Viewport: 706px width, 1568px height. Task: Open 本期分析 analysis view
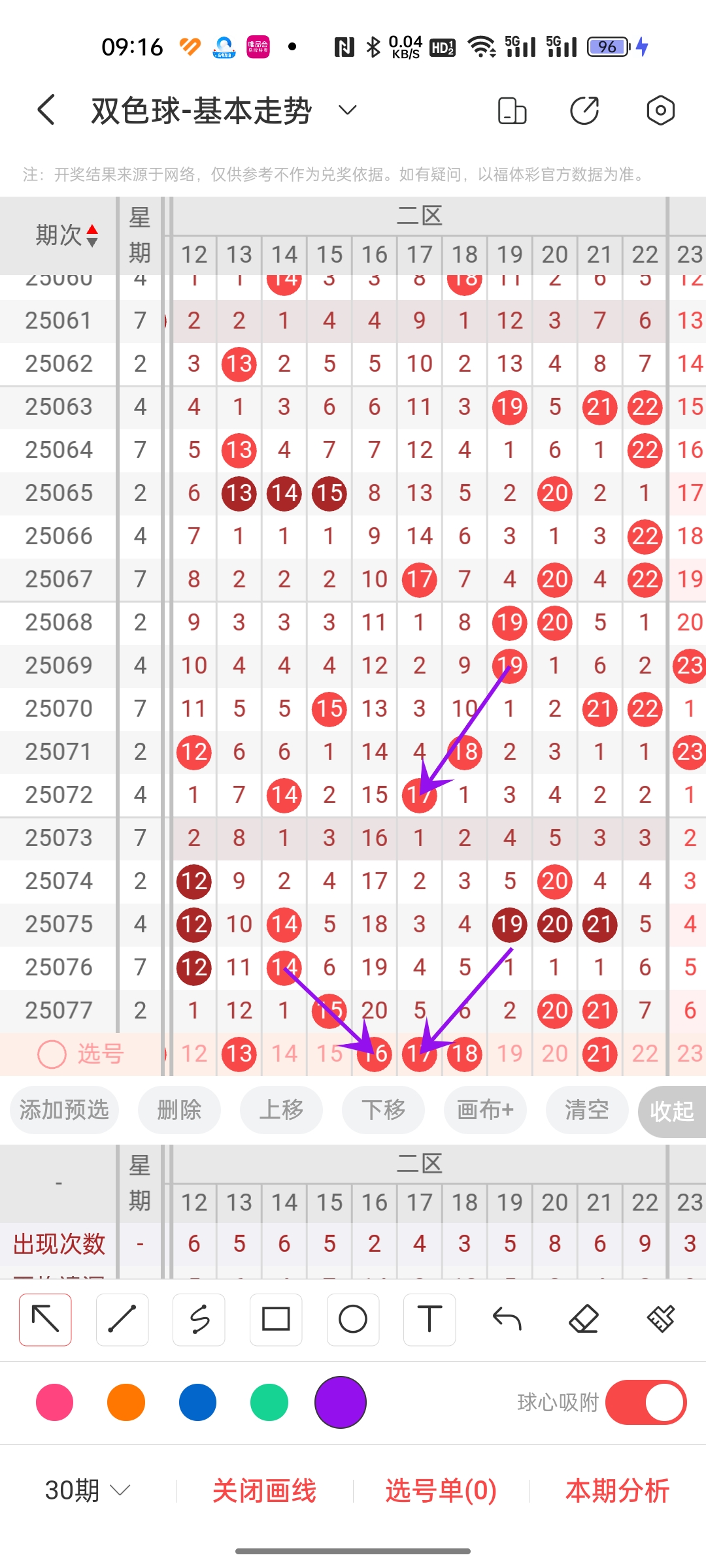pyautogui.click(x=616, y=1492)
